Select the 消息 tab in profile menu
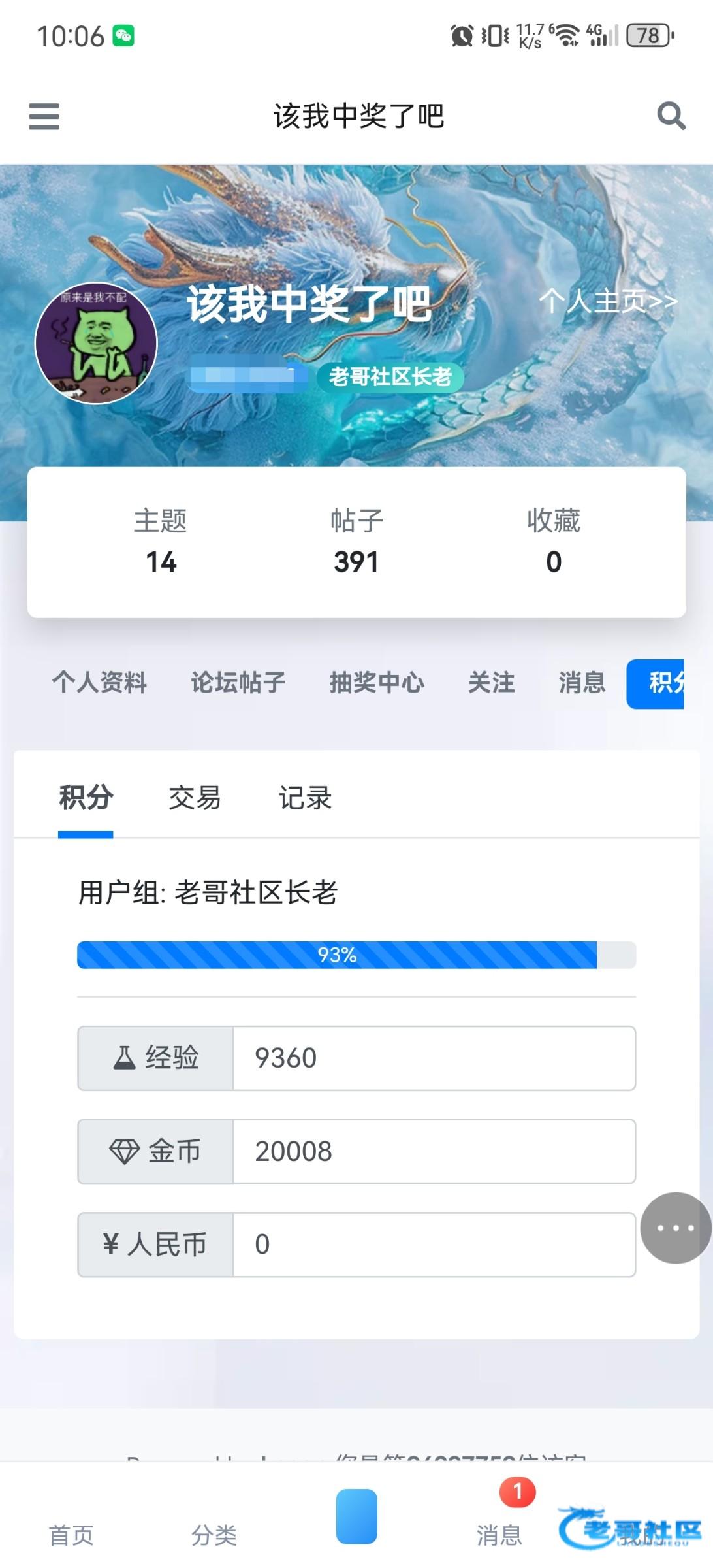Viewport: 713px width, 1568px height. pyautogui.click(x=581, y=683)
